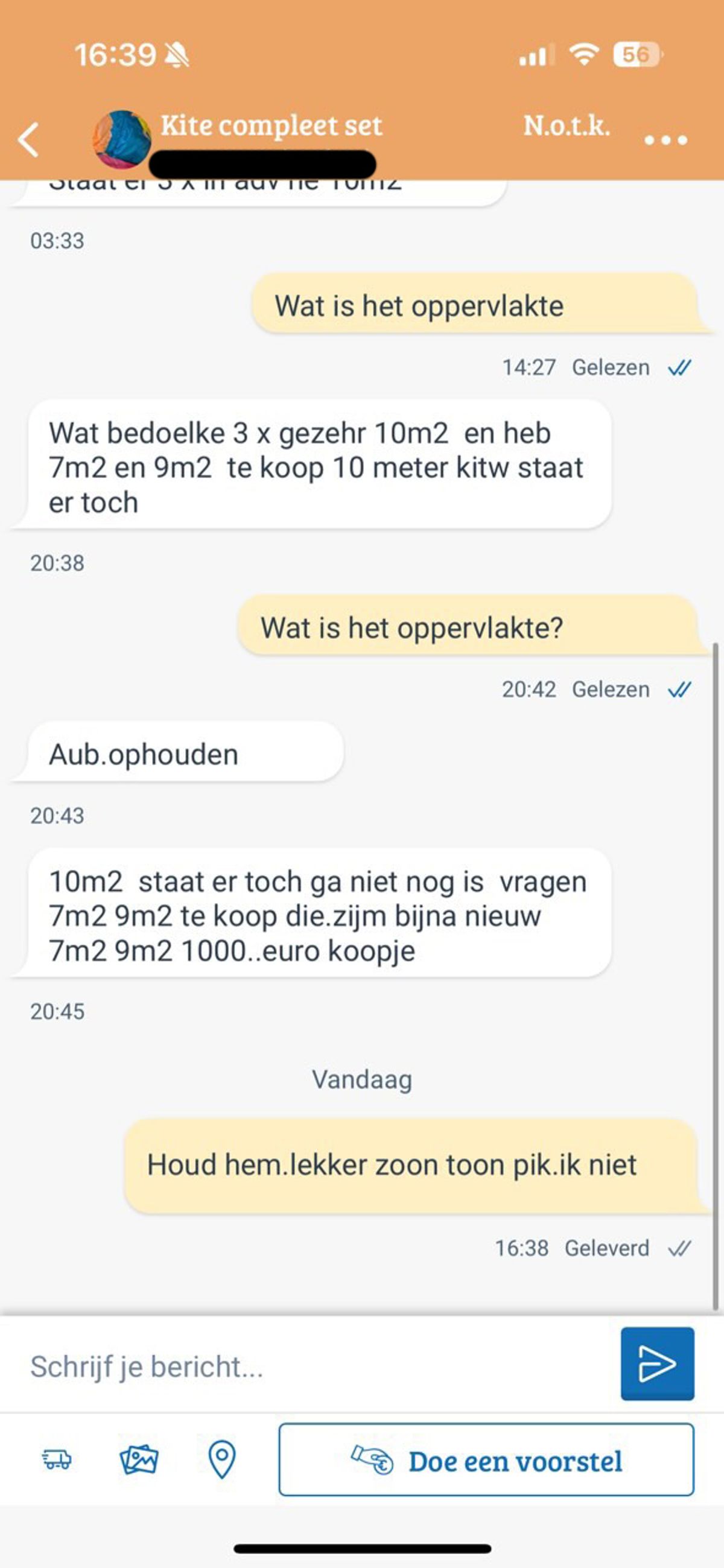Open the Kite compleet set listing
This screenshot has width=724, height=1568.
[x=271, y=125]
